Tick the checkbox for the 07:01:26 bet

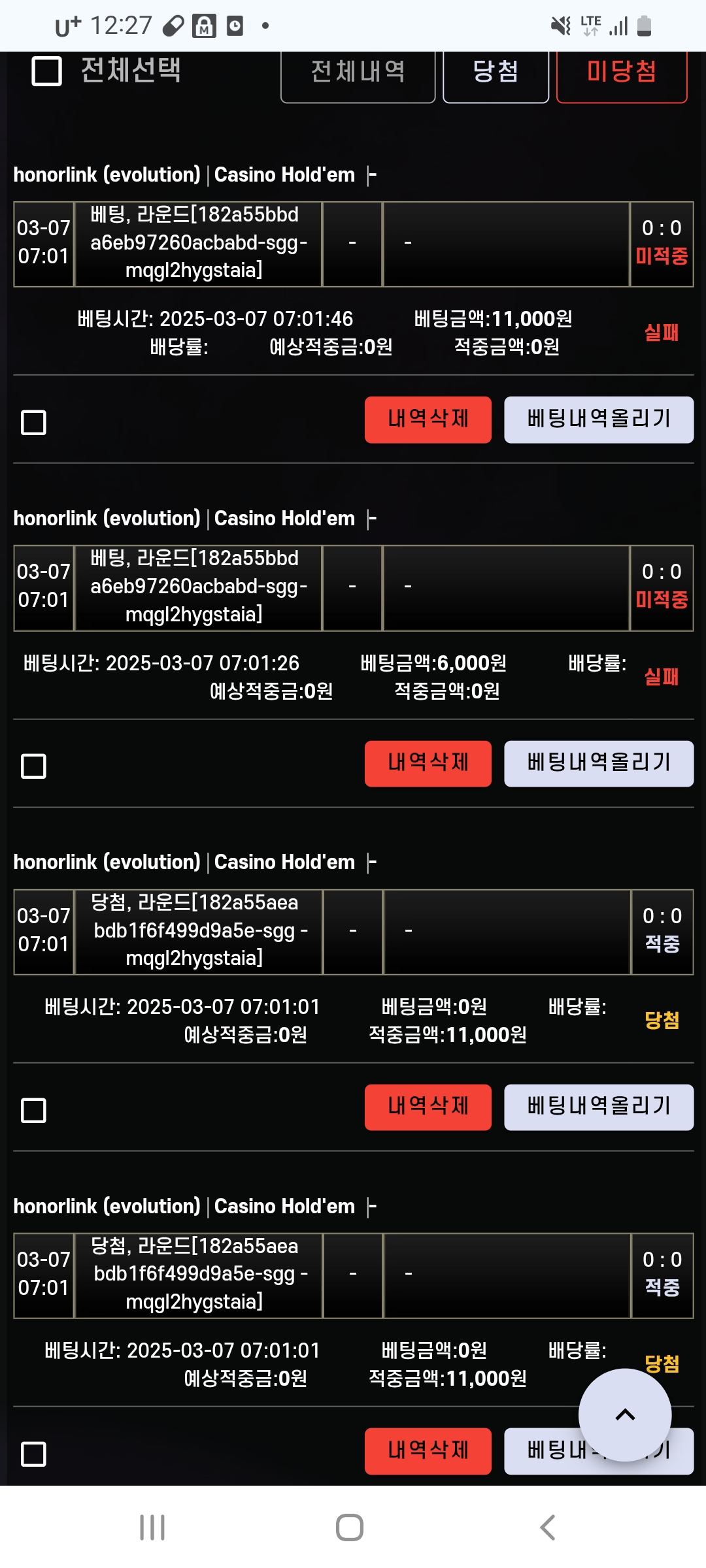coord(33,766)
